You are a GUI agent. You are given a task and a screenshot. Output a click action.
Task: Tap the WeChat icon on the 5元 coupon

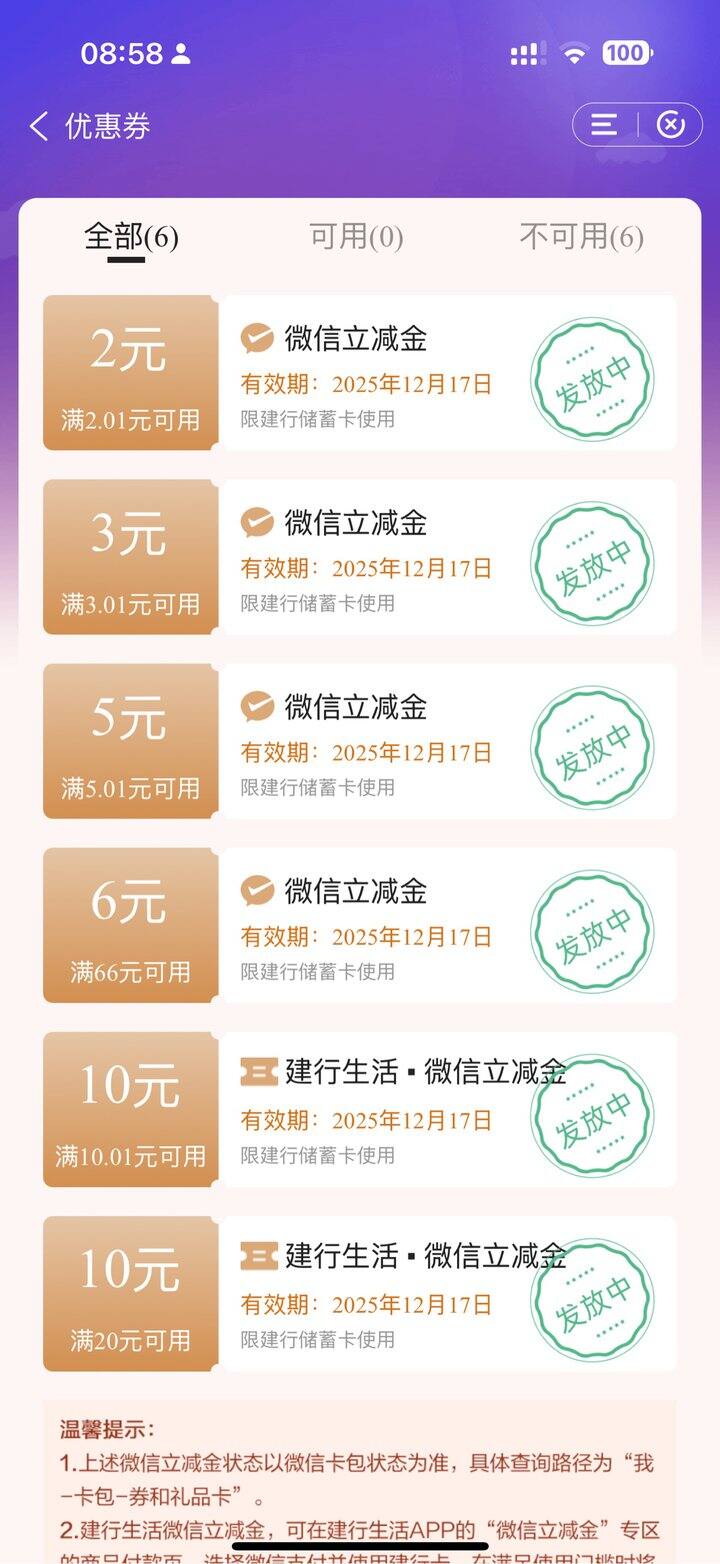point(257,707)
